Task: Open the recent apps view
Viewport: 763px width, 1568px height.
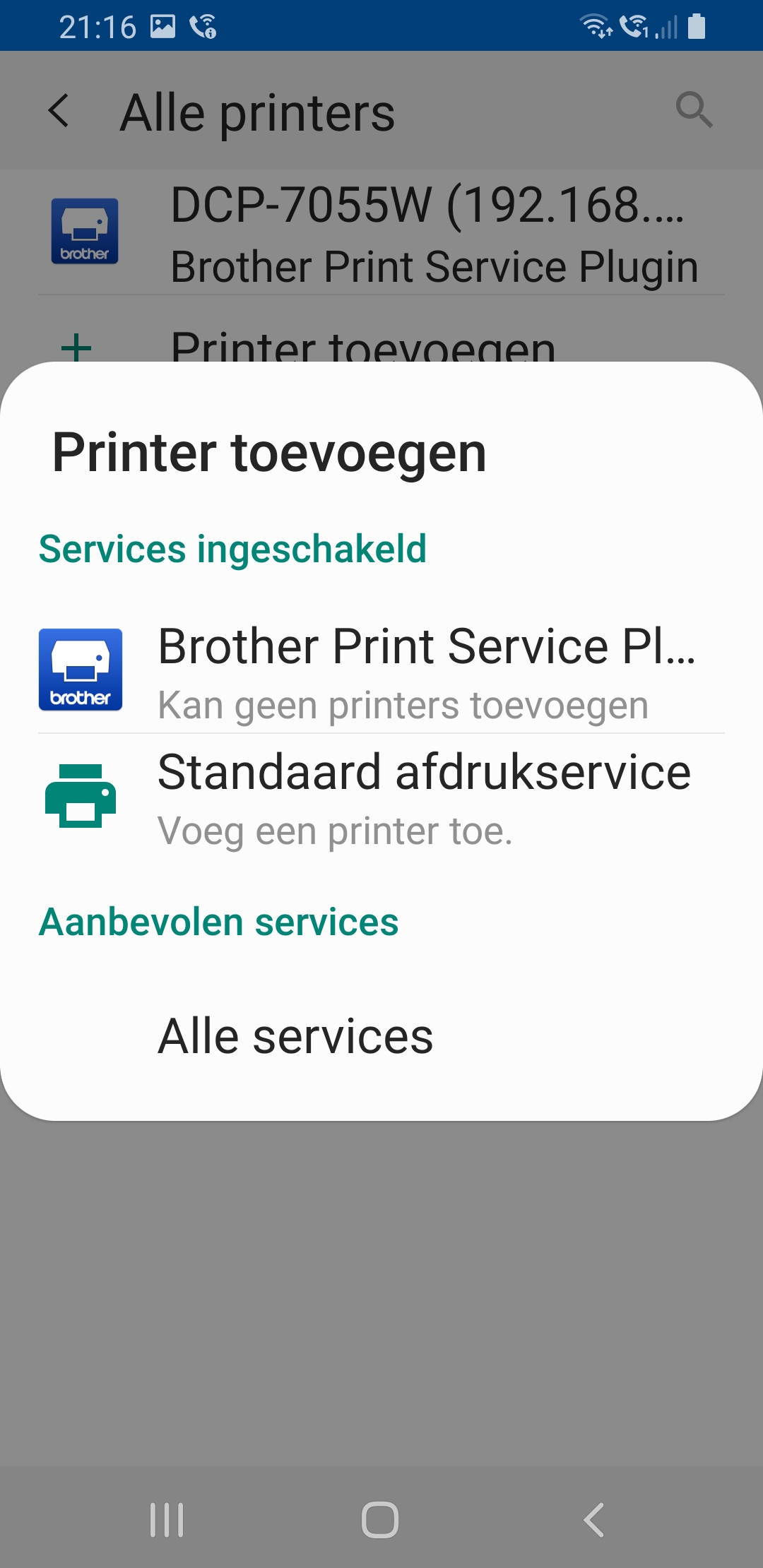Action: (x=167, y=1519)
